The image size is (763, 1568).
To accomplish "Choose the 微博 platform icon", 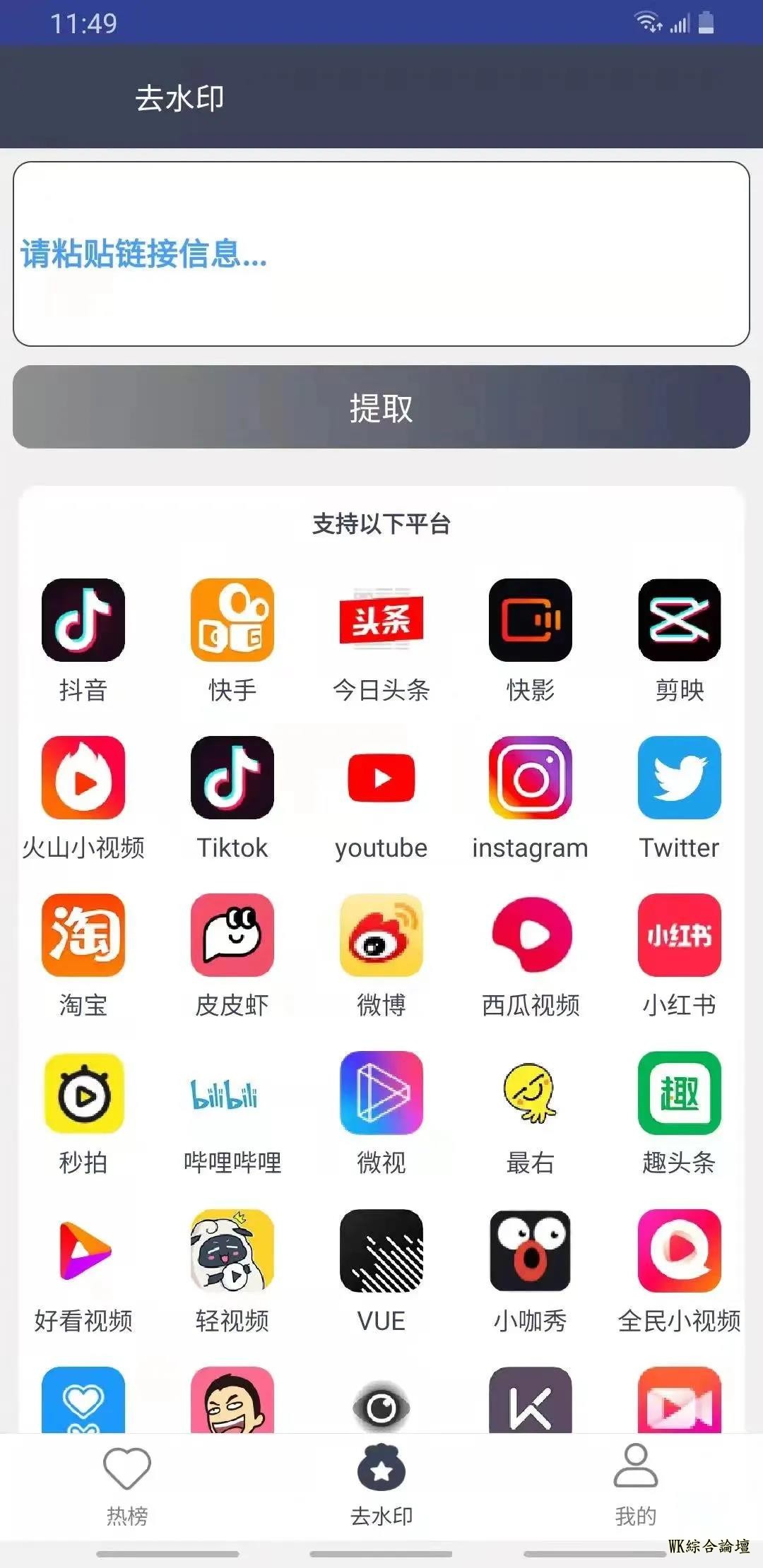I will tap(381, 935).
